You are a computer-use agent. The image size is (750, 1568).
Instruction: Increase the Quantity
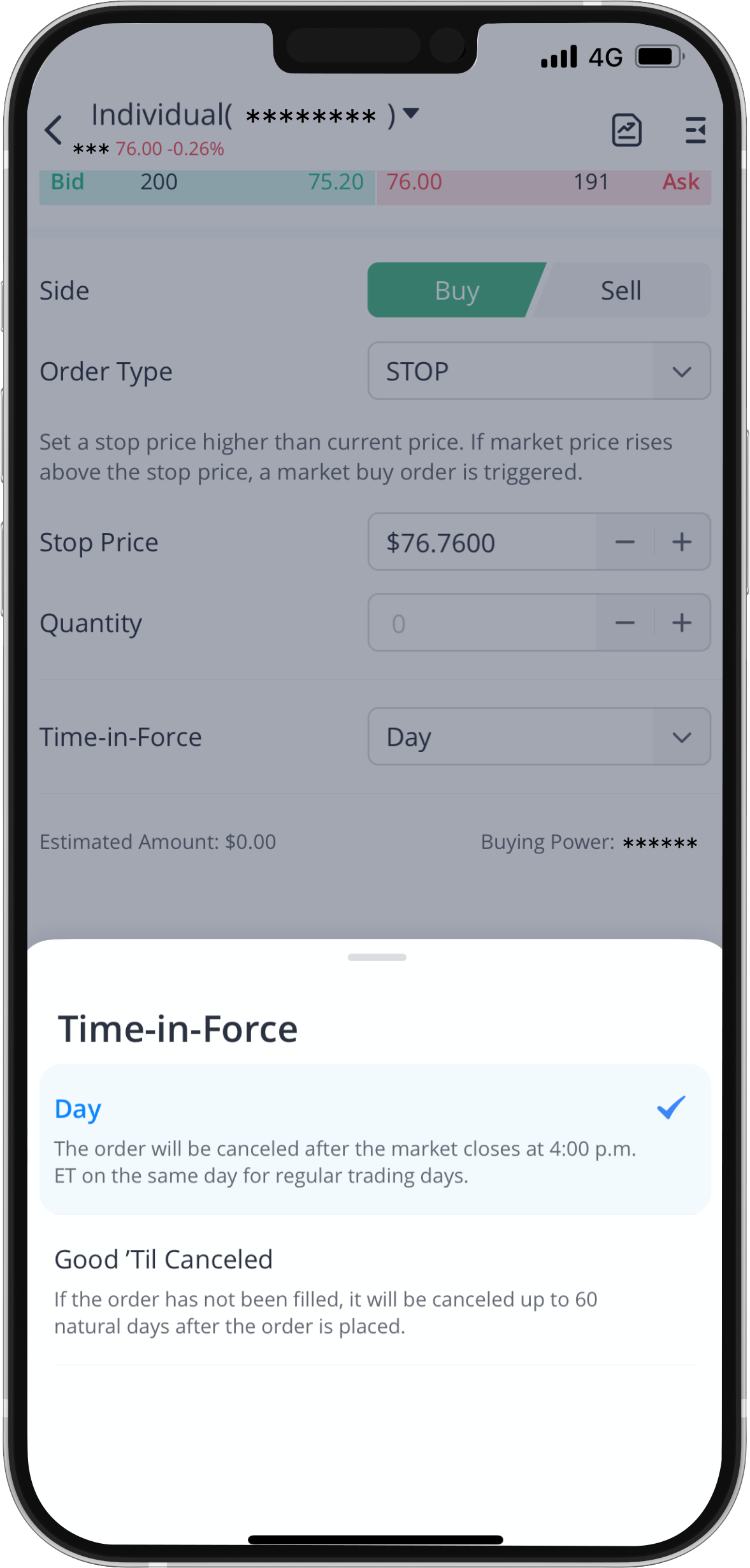(682, 623)
